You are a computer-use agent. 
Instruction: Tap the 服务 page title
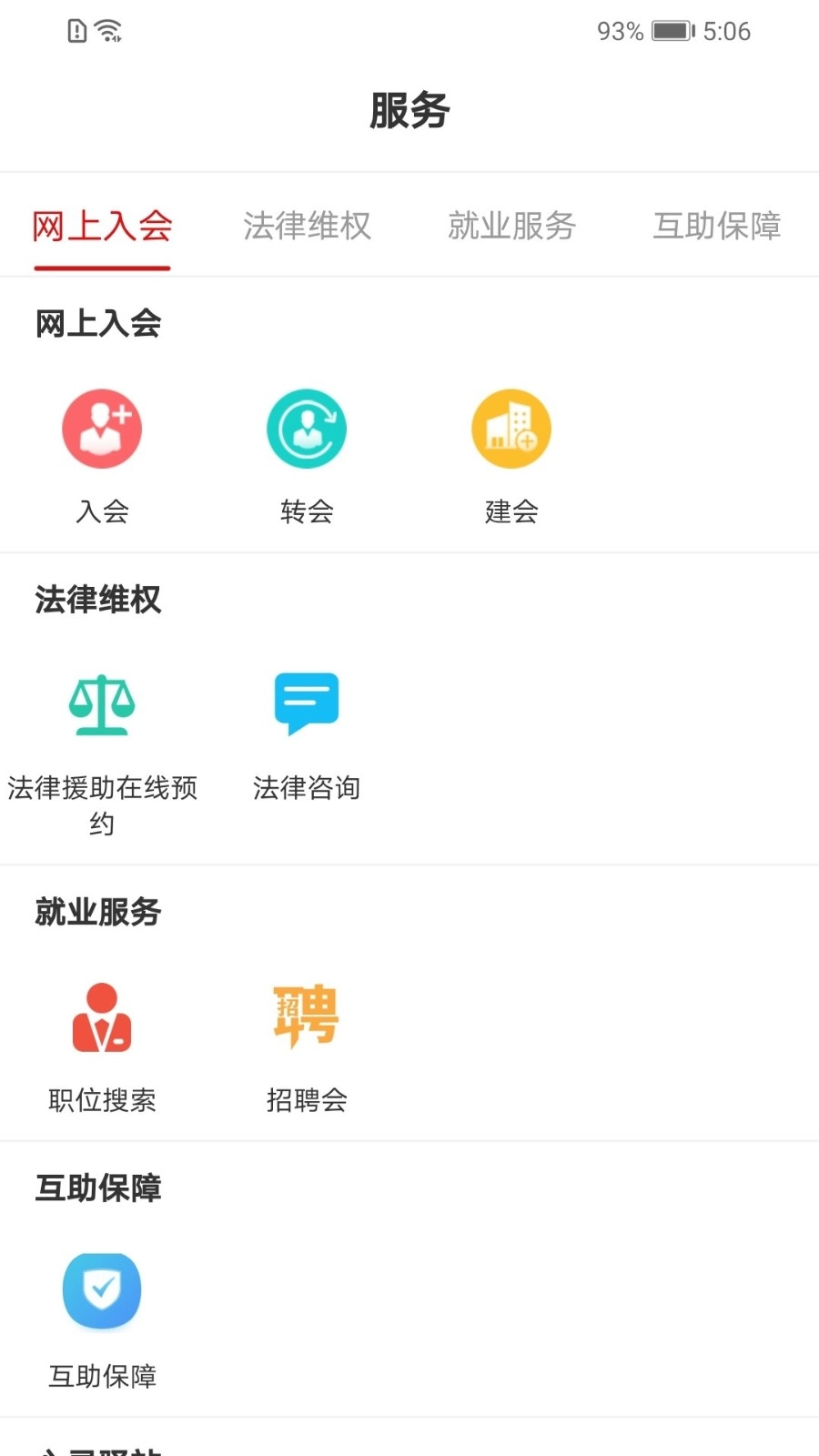409,109
